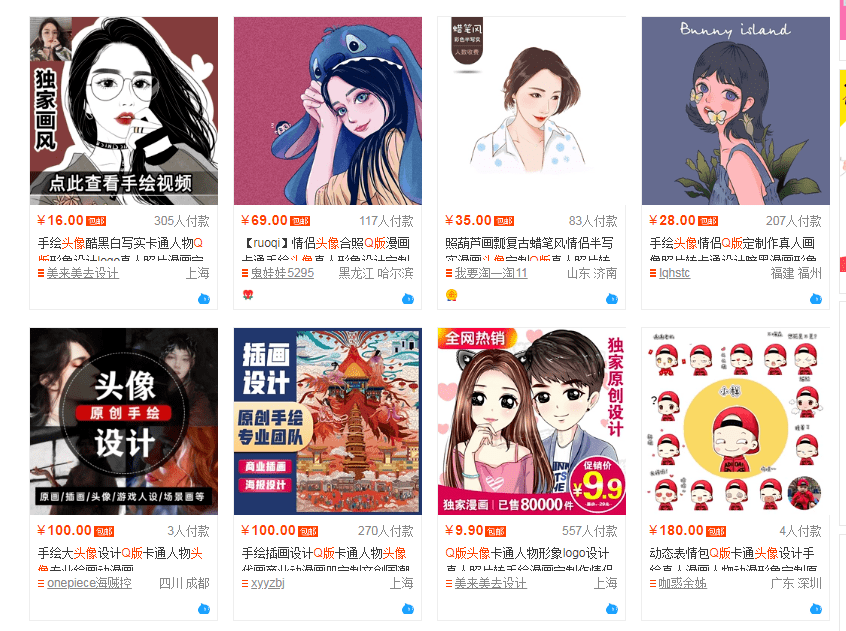The height and width of the screenshot is (631, 846).
Task: Visit shop onepiece海贼控
Action: click(89, 583)
